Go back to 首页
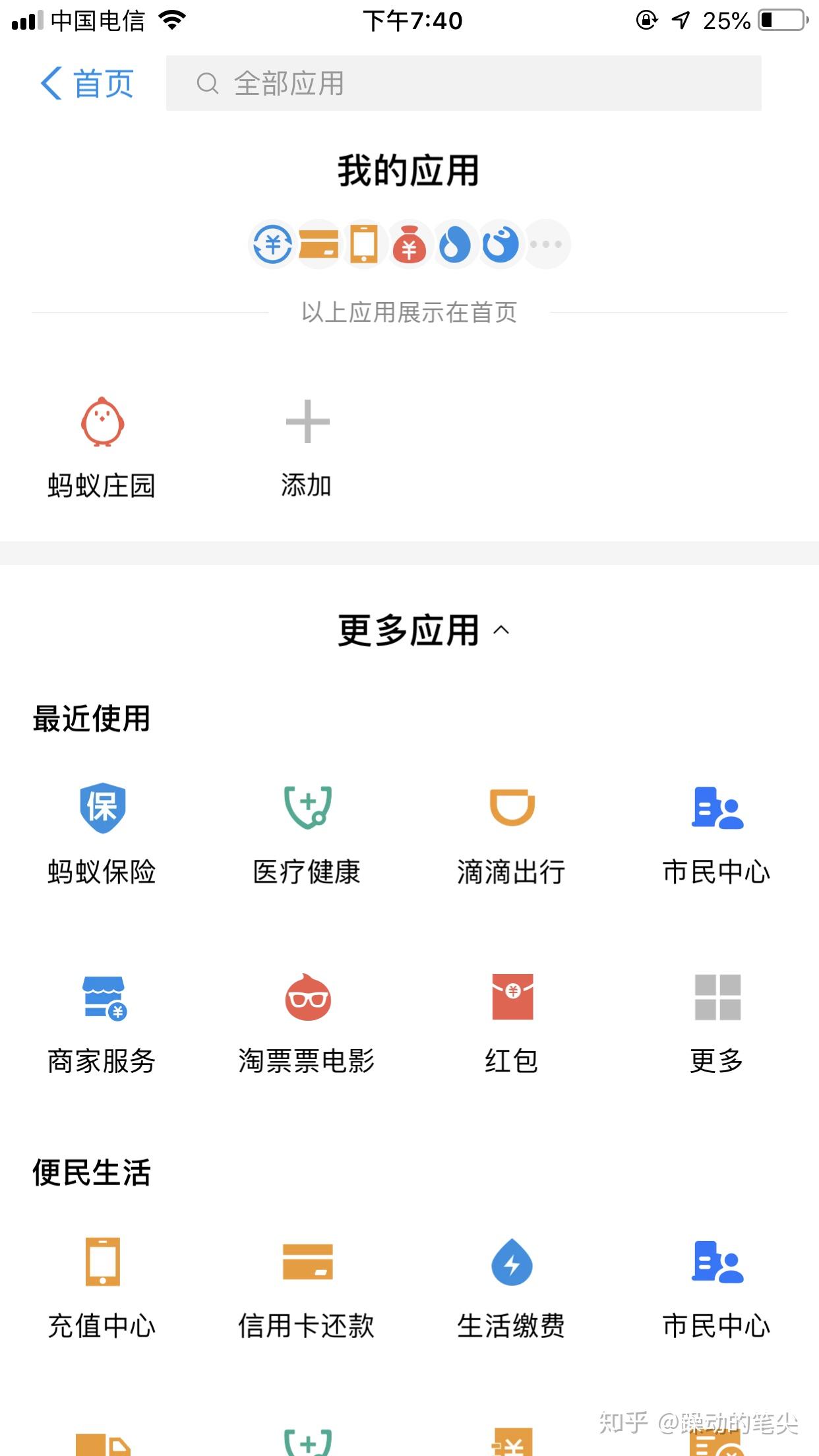The width and height of the screenshot is (819, 1456). (x=87, y=84)
